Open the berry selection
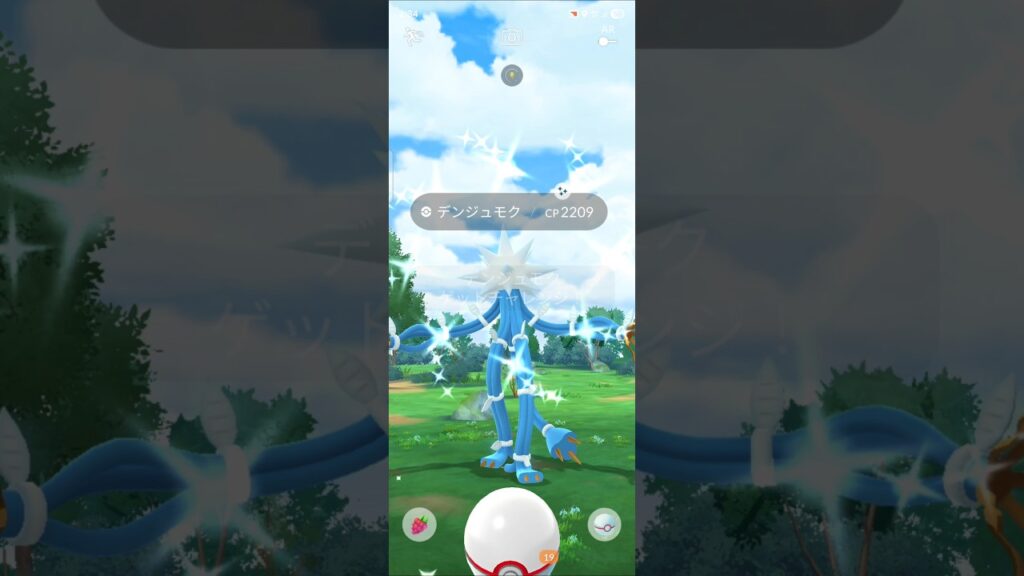 tap(419, 524)
